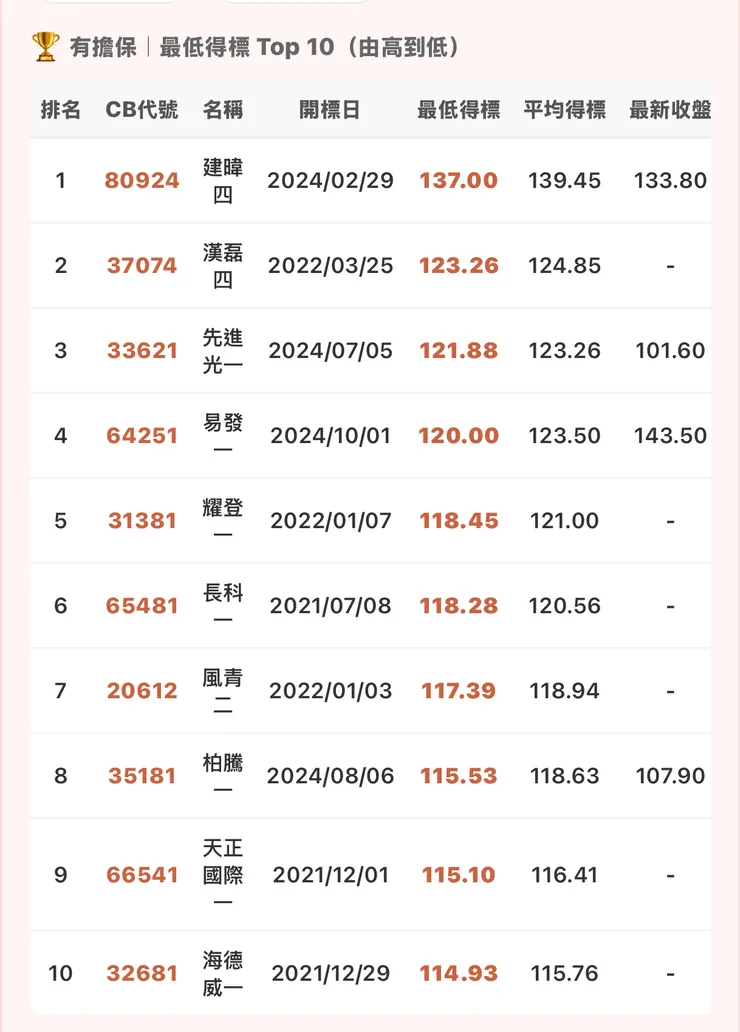Image resolution: width=740 pixels, height=1032 pixels.
Task: Click the trophy icon in the heading
Action: 41,44
